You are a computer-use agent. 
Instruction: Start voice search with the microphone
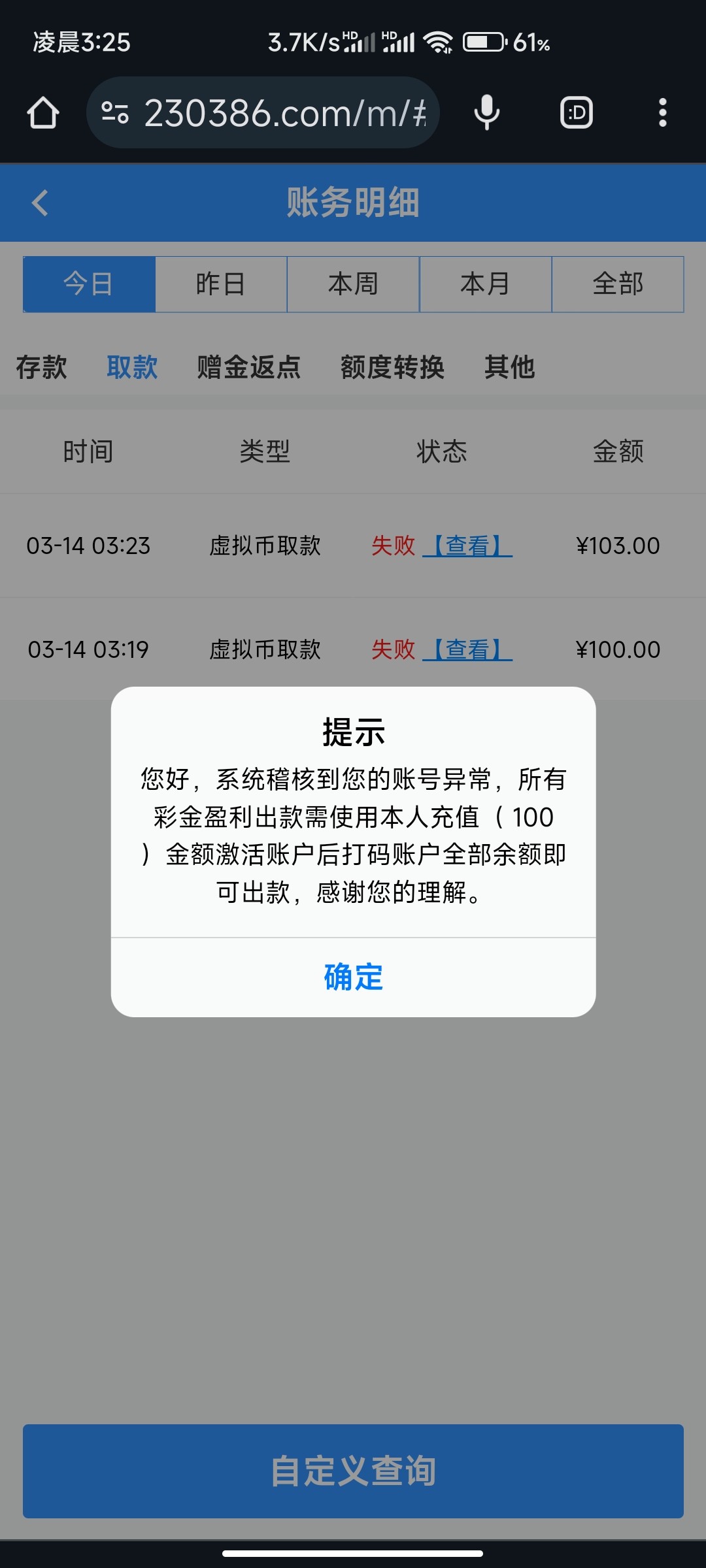pyautogui.click(x=487, y=112)
